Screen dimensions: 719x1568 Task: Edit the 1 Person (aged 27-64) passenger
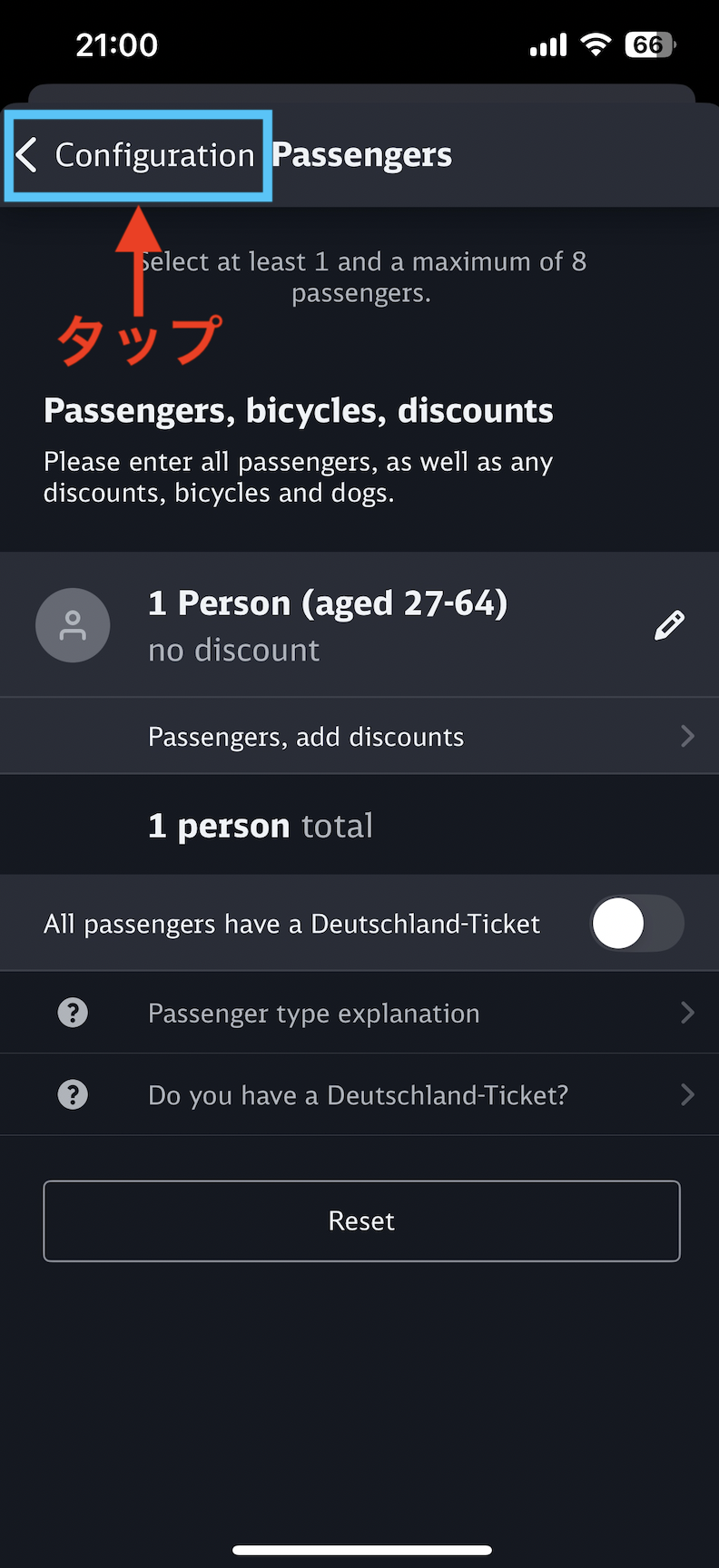point(669,625)
